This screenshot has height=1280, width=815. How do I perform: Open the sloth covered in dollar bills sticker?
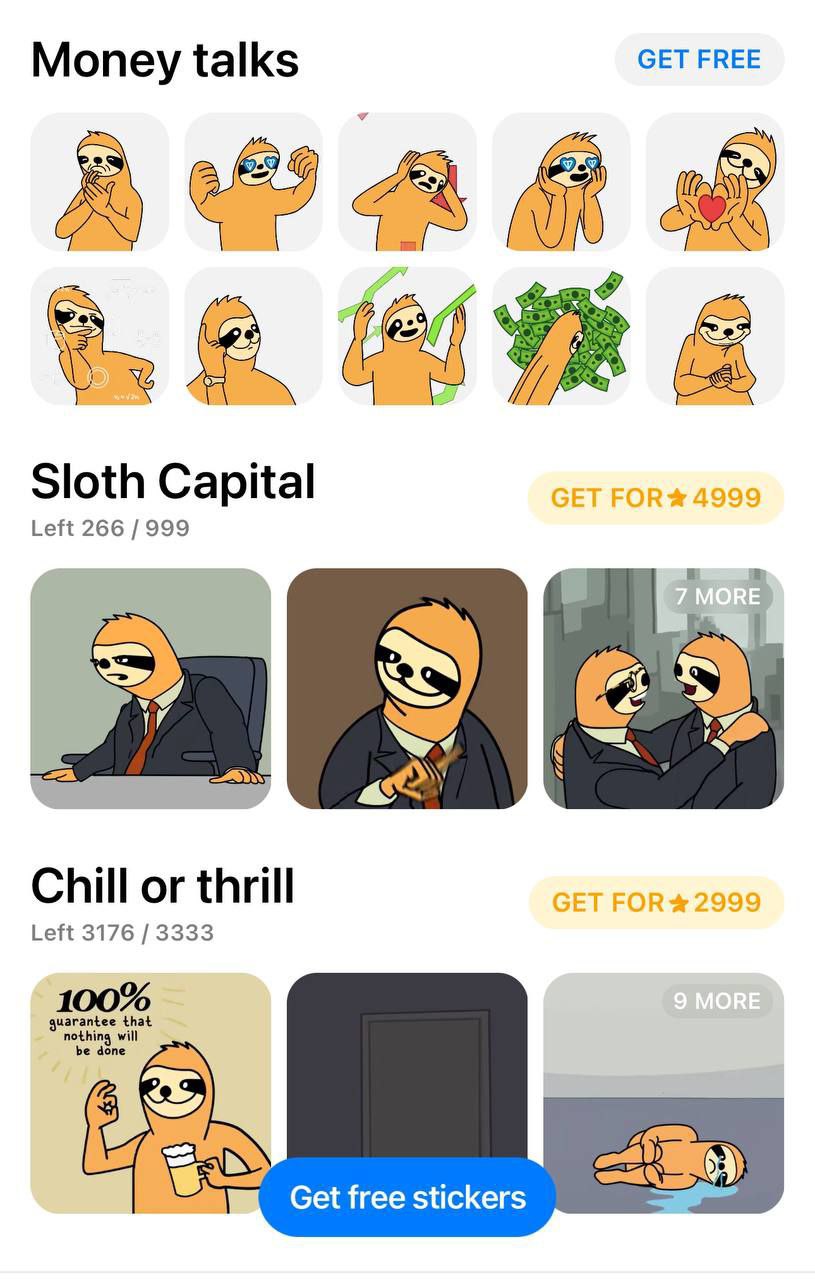coord(561,336)
